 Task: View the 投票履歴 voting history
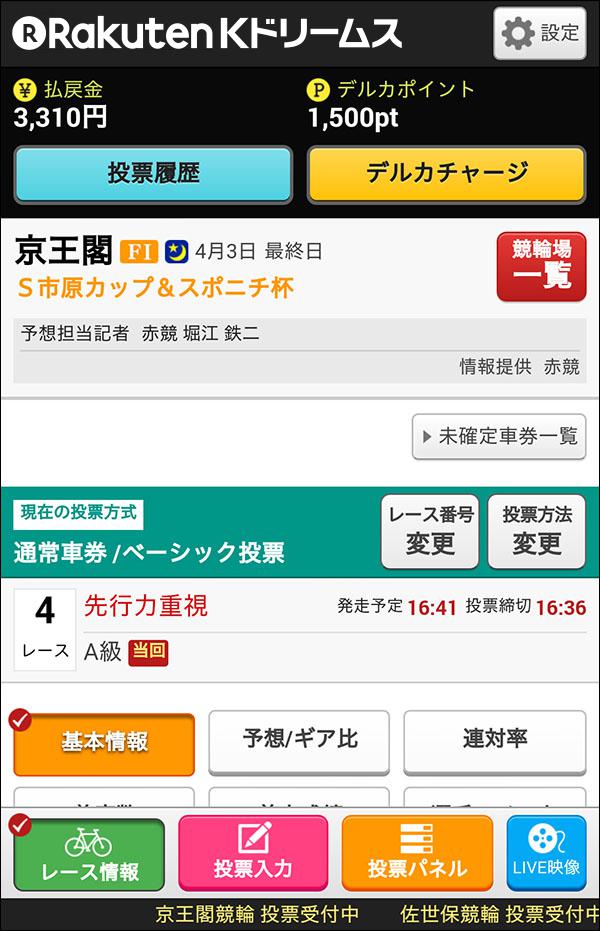tap(153, 174)
